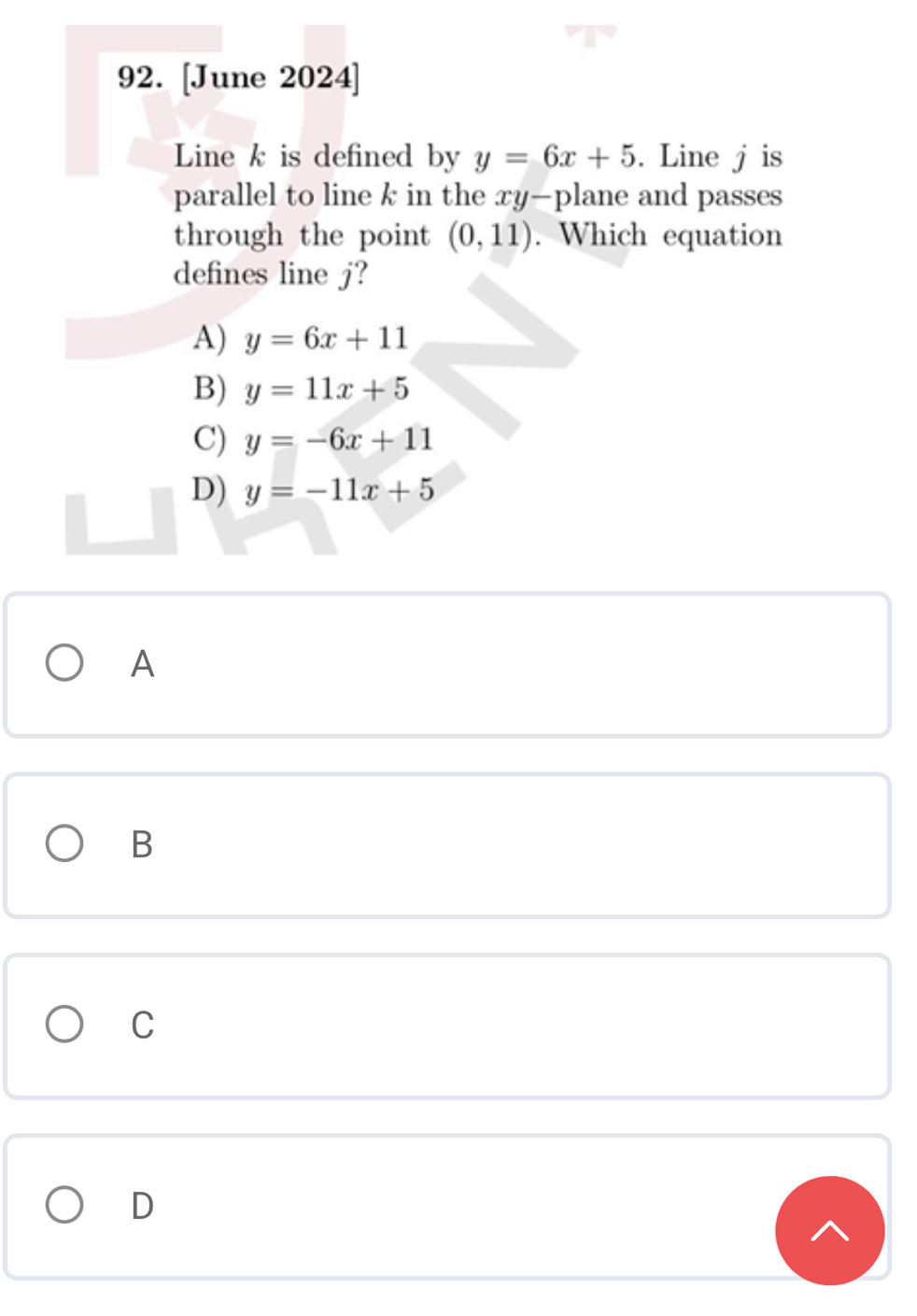Select answer option A
Image resolution: width=917 pixels, height=1316 pixels.
(x=64, y=663)
